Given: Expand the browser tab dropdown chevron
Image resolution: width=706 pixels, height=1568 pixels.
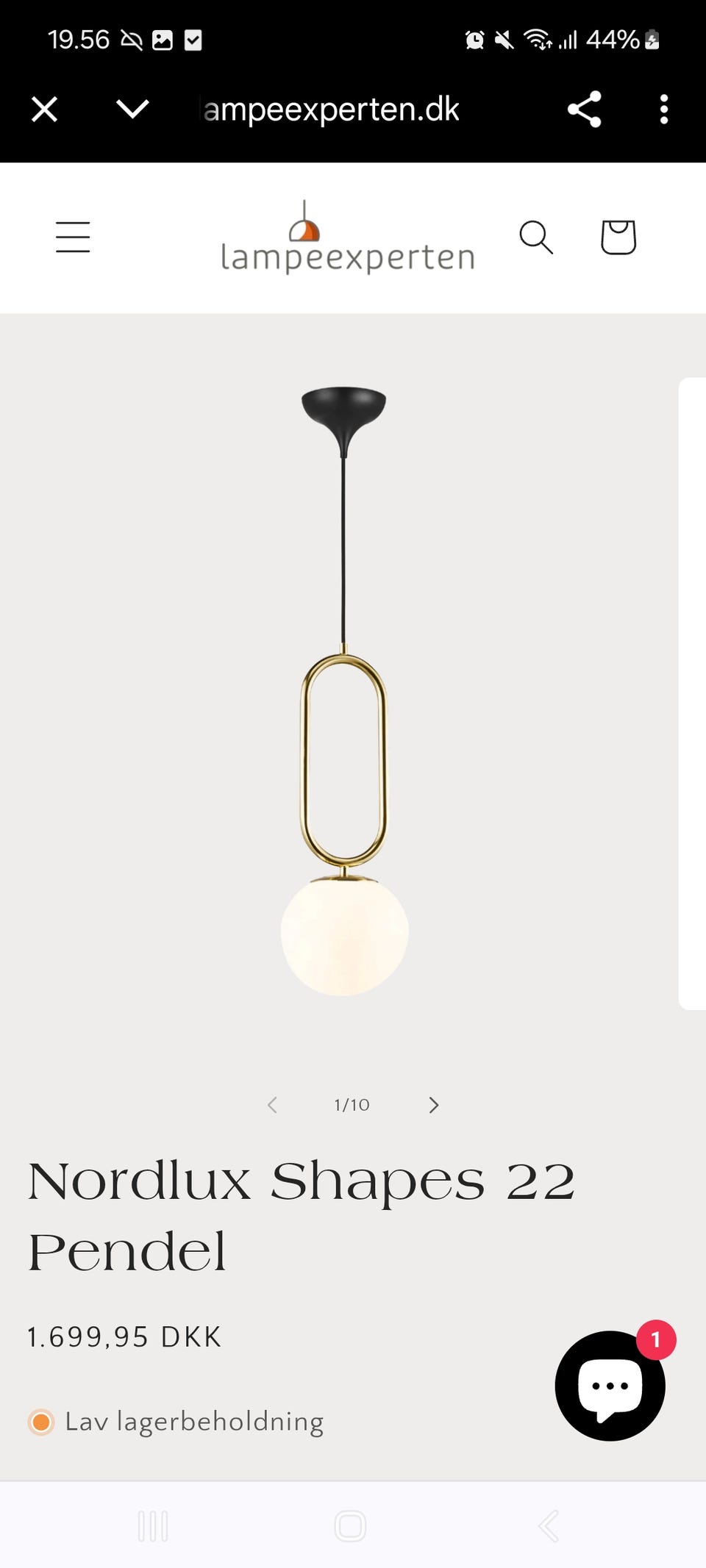Looking at the screenshot, I should pos(132,110).
